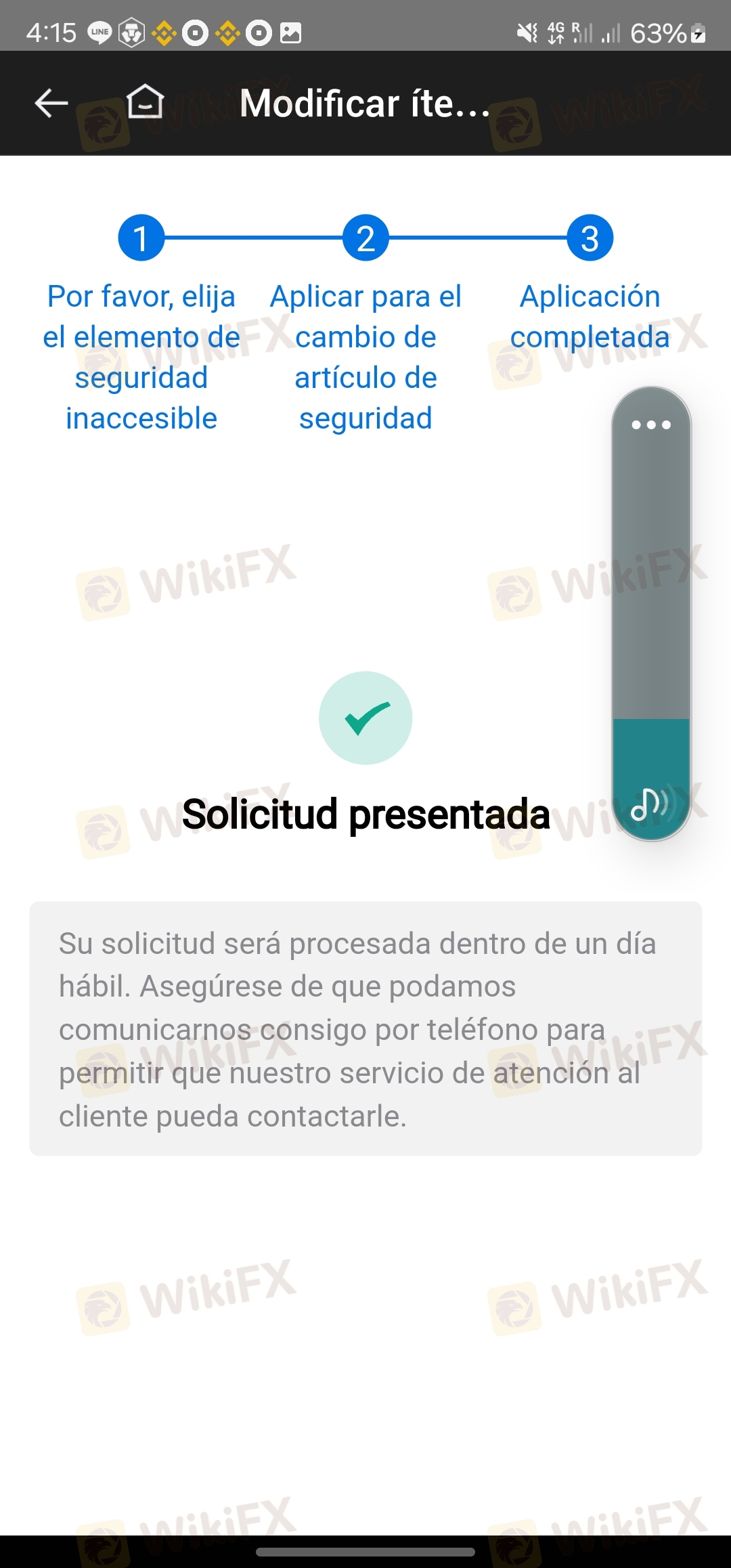The image size is (731, 1568).
Task: Tap the music note volume icon
Action: (648, 804)
